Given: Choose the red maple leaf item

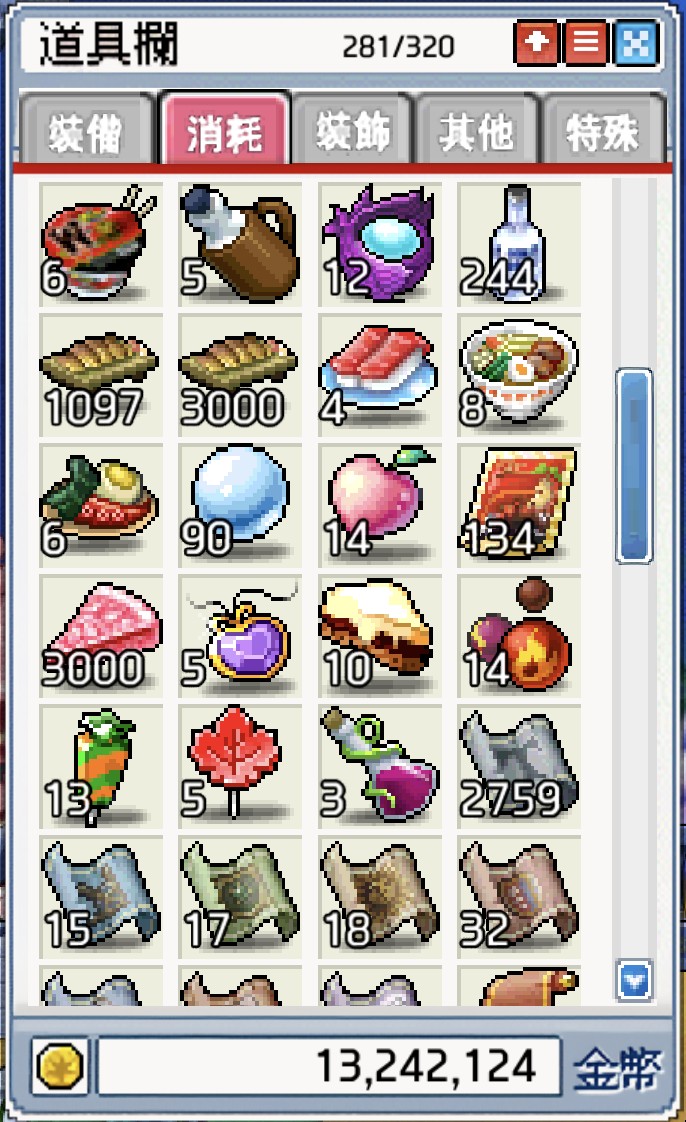Looking at the screenshot, I should [240, 767].
